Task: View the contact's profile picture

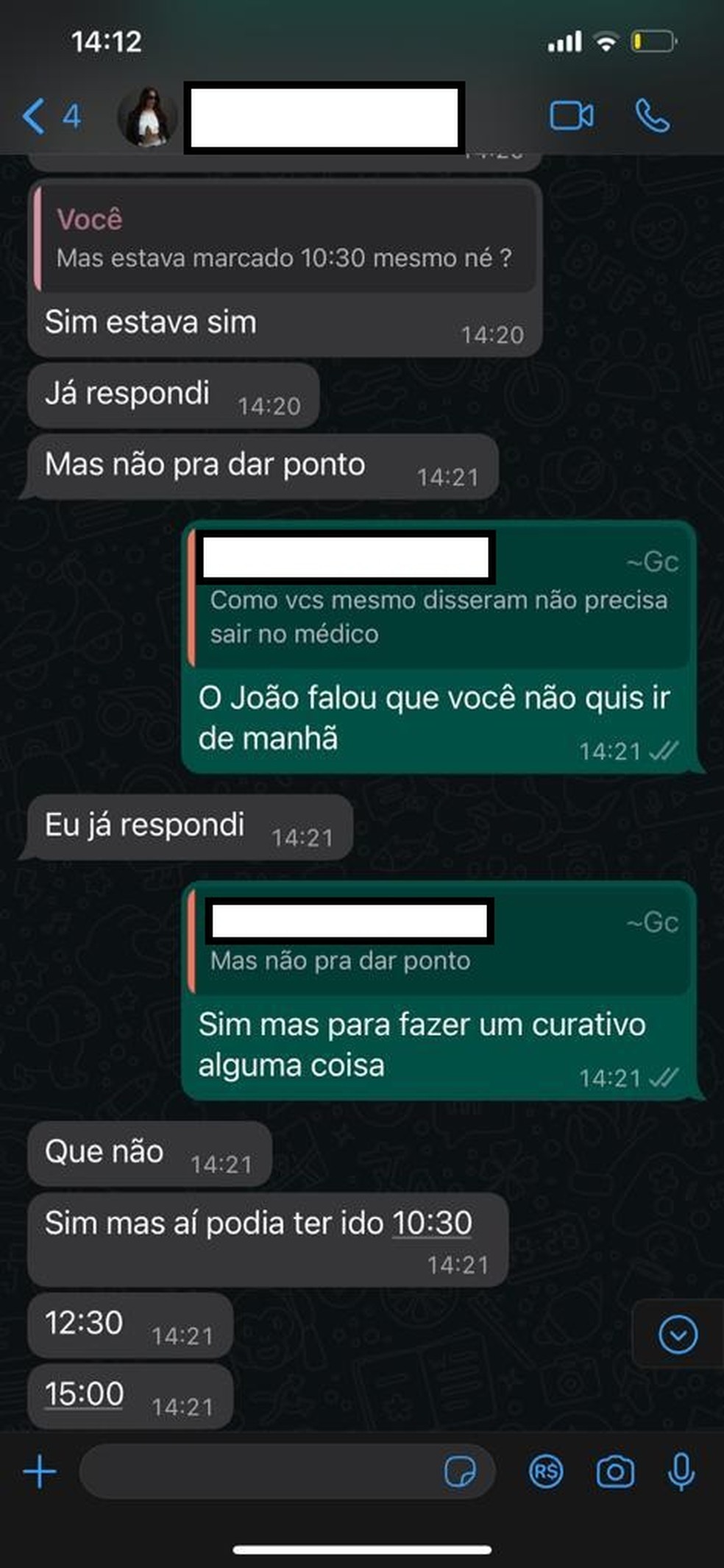Action: coord(148,116)
